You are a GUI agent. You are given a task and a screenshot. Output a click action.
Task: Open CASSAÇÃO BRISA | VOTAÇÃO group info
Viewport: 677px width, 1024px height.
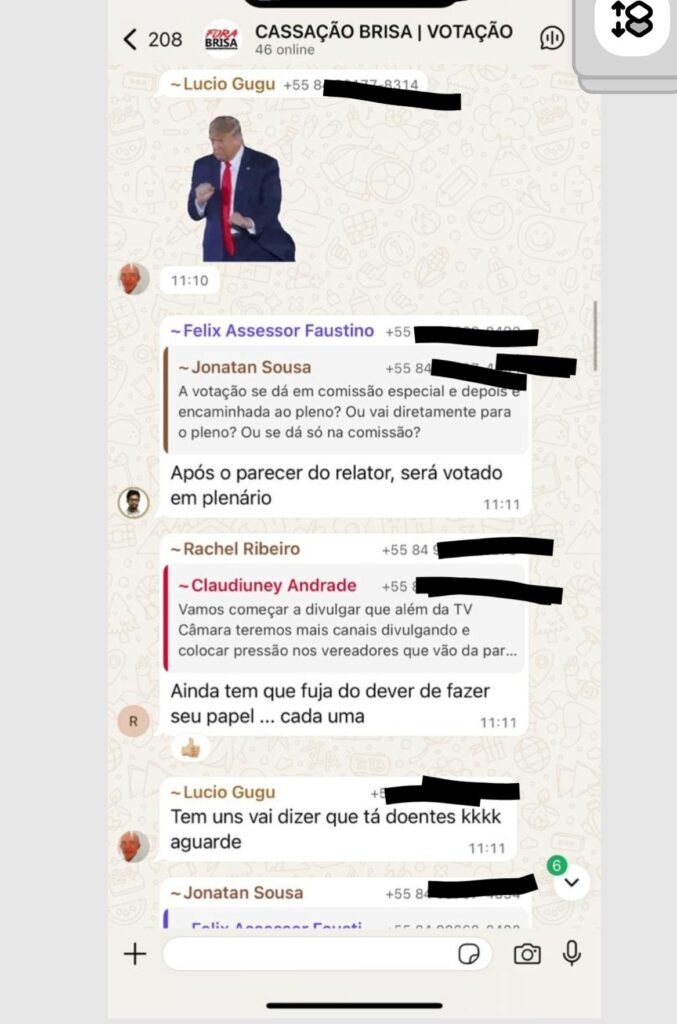pyautogui.click(x=382, y=39)
